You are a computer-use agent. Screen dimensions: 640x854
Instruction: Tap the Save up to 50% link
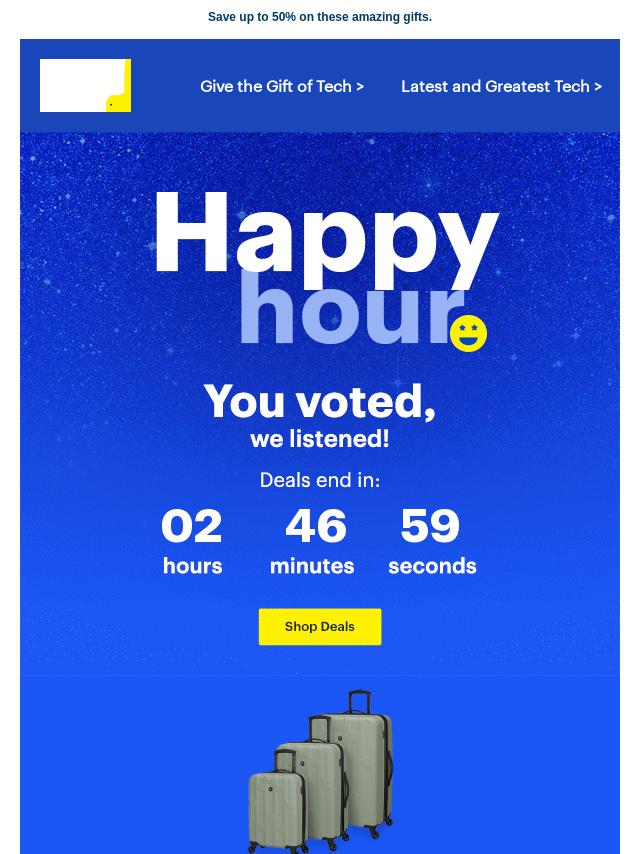[319, 17]
